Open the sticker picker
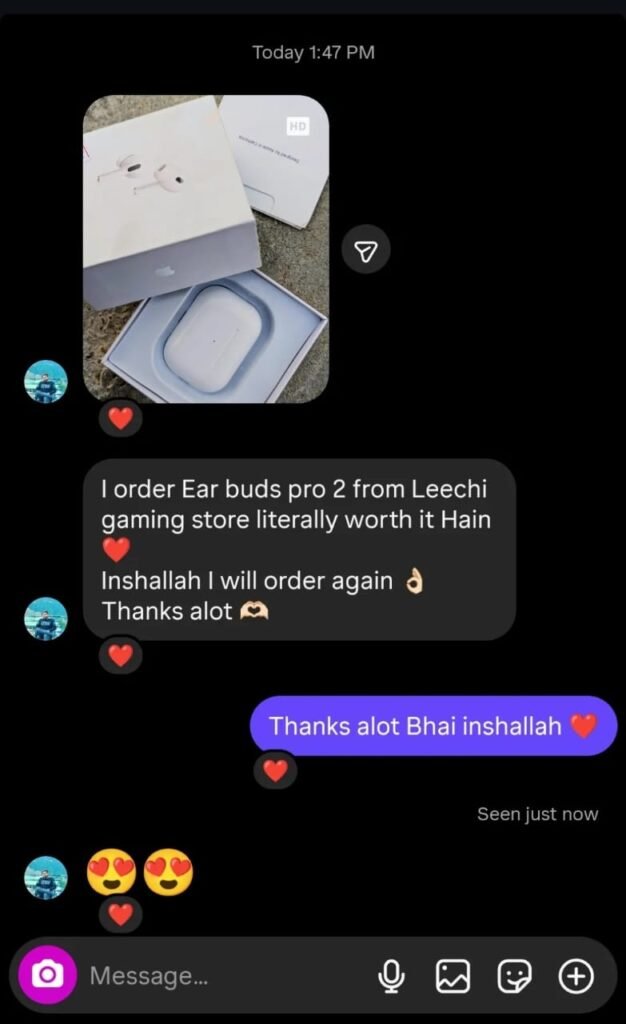The image size is (626, 1024). 515,976
